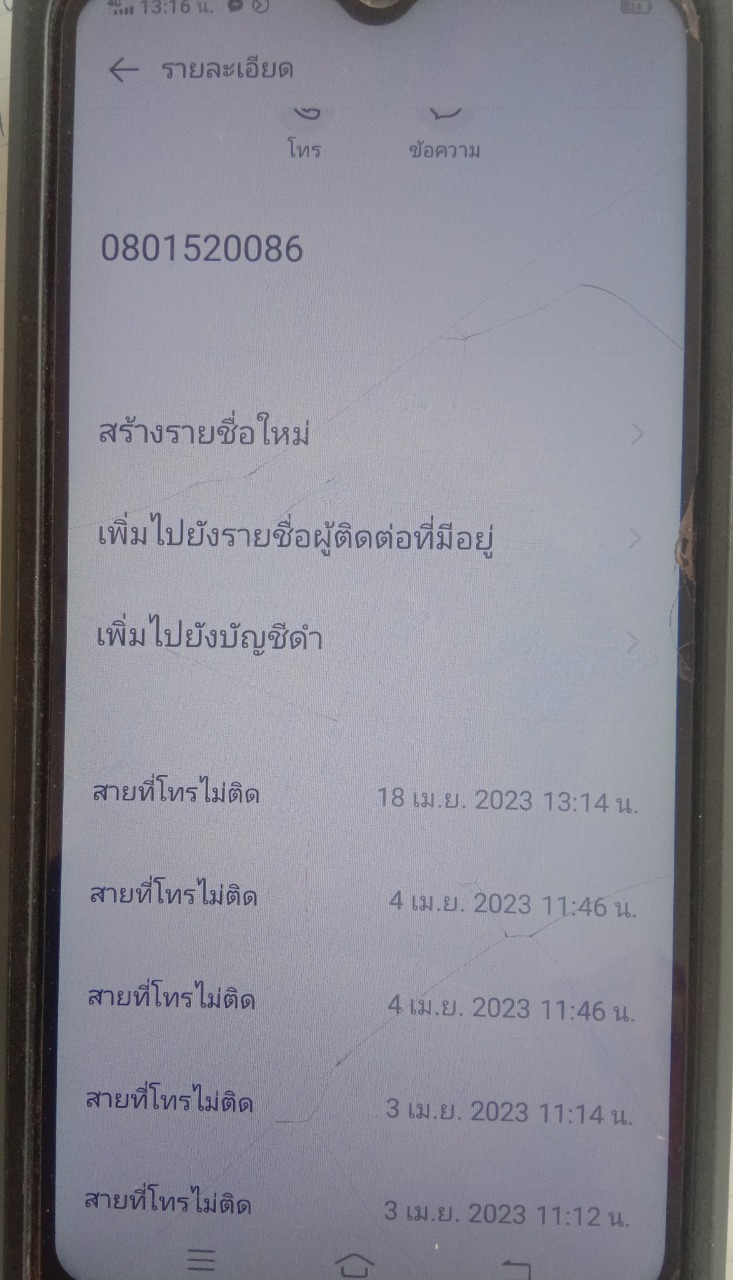Open recent apps from navigation bar
Screen dimensions: 733x1280
[201, 1261]
